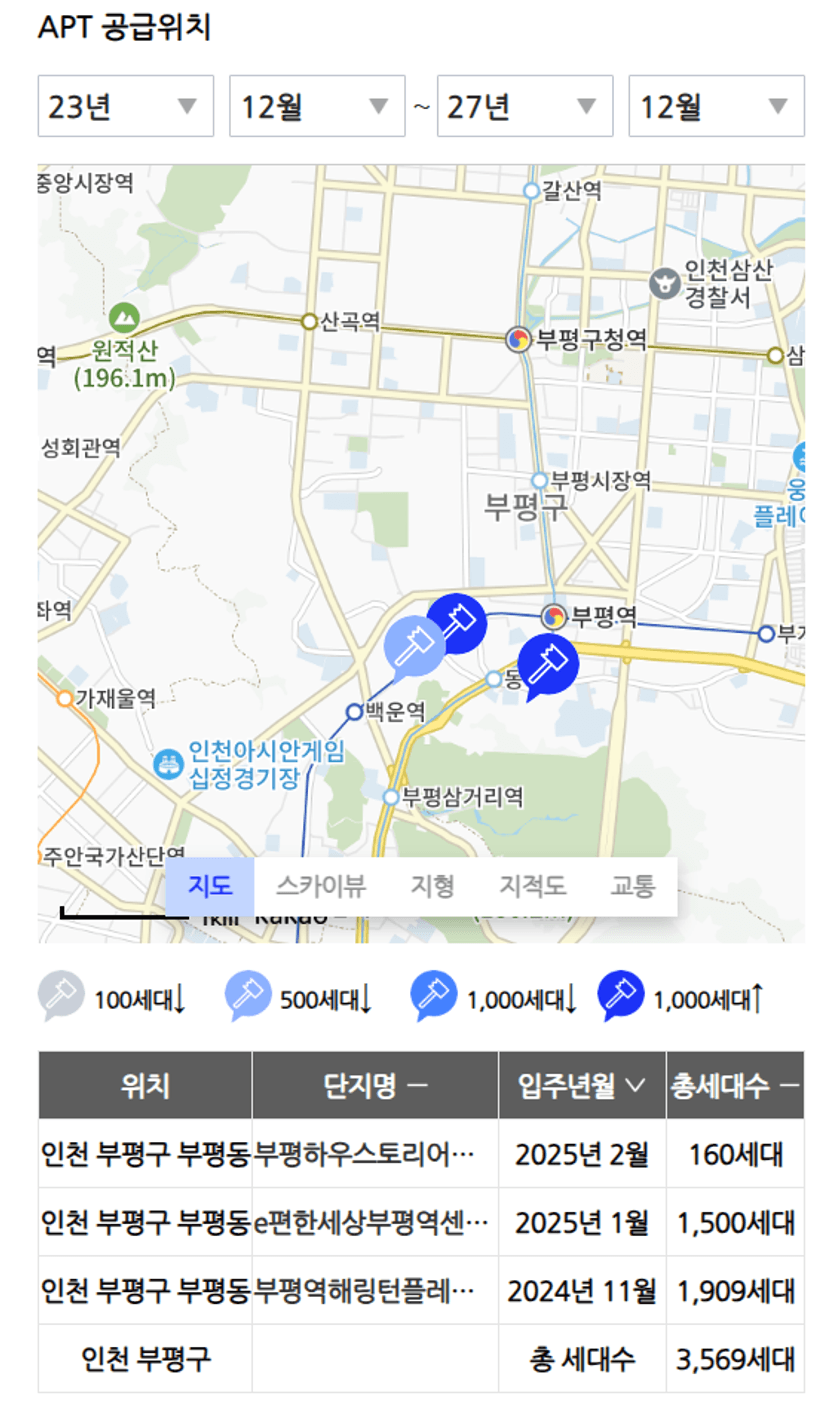Viewport: 827px width, 1418px height.
Task: Switch map to 스카이뷰 mode
Action: coord(321,886)
